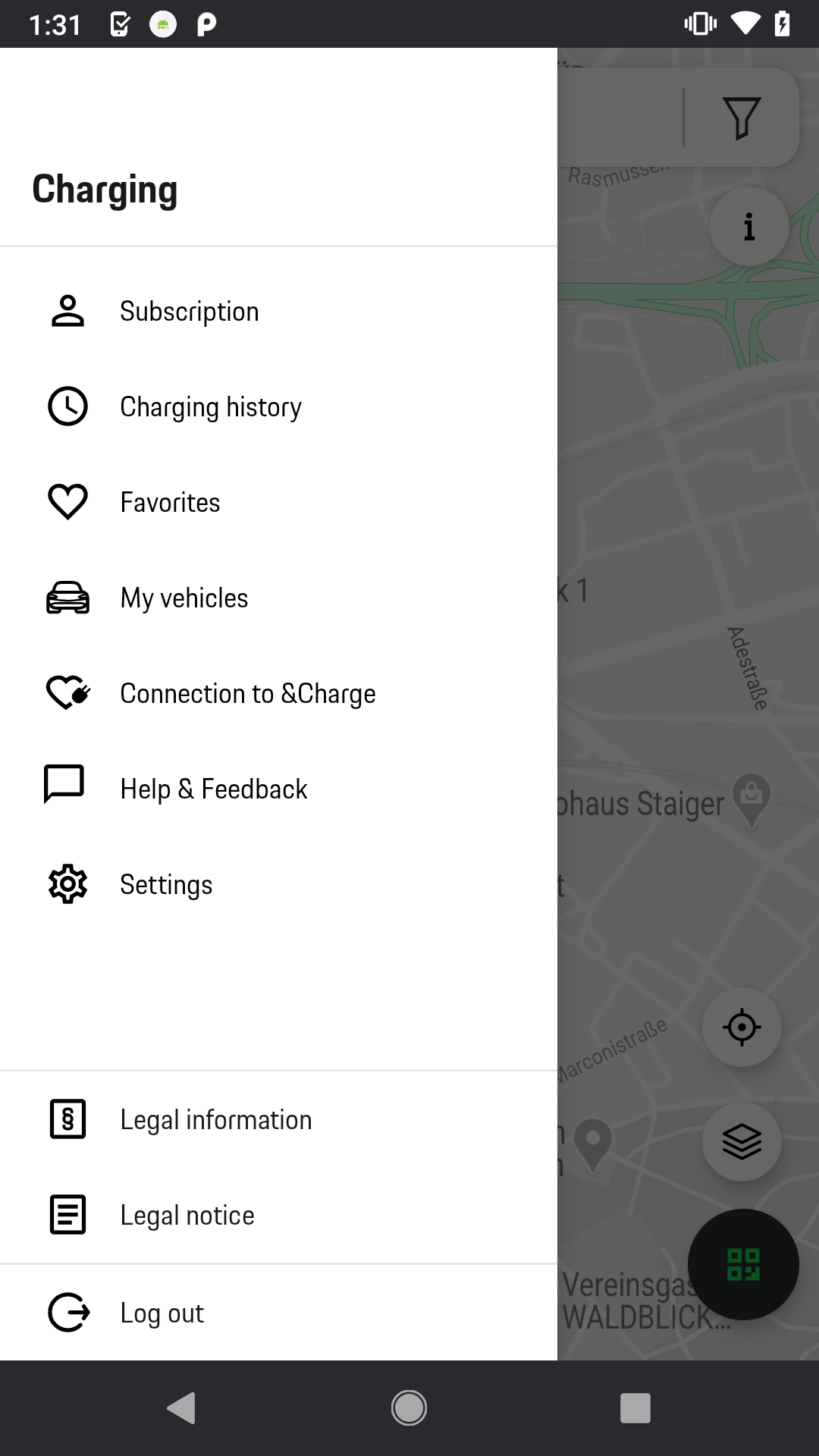Tap the map info button
Screen dimensions: 819x1456
[x=749, y=226]
